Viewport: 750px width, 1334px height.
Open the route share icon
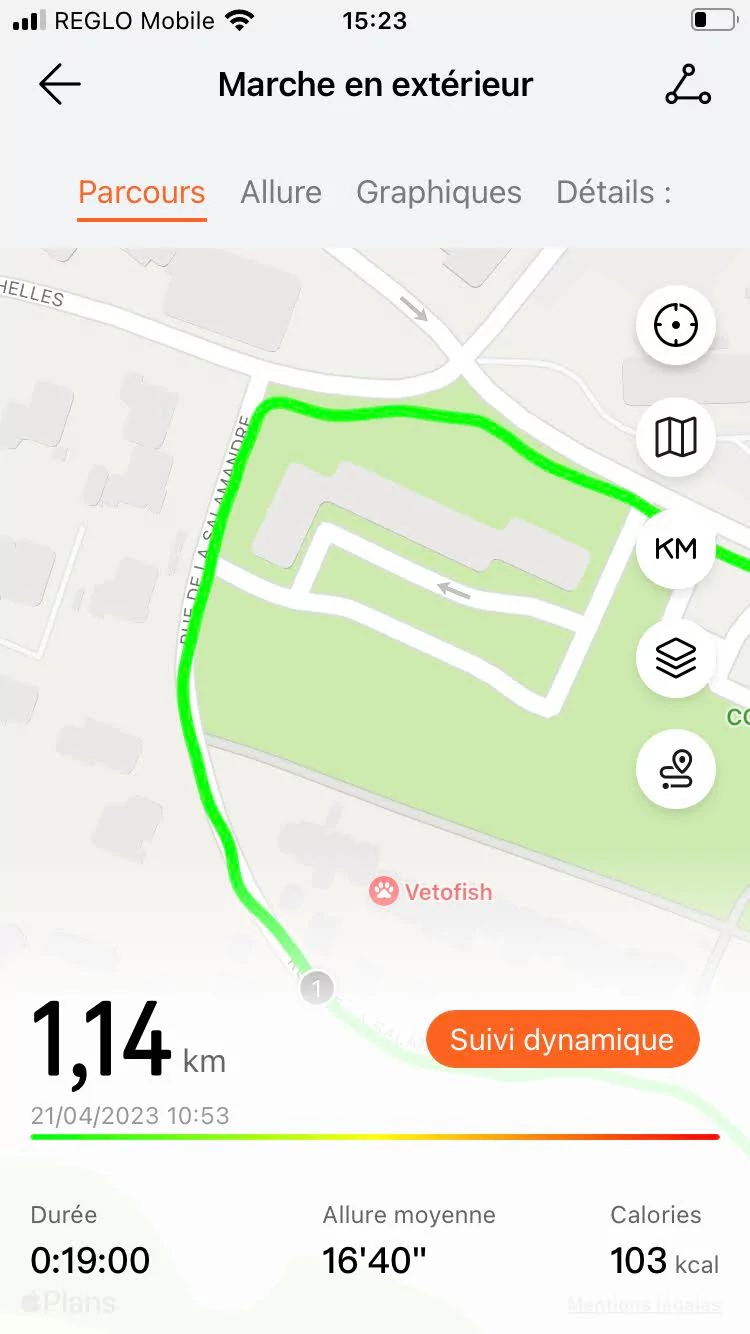click(x=688, y=85)
